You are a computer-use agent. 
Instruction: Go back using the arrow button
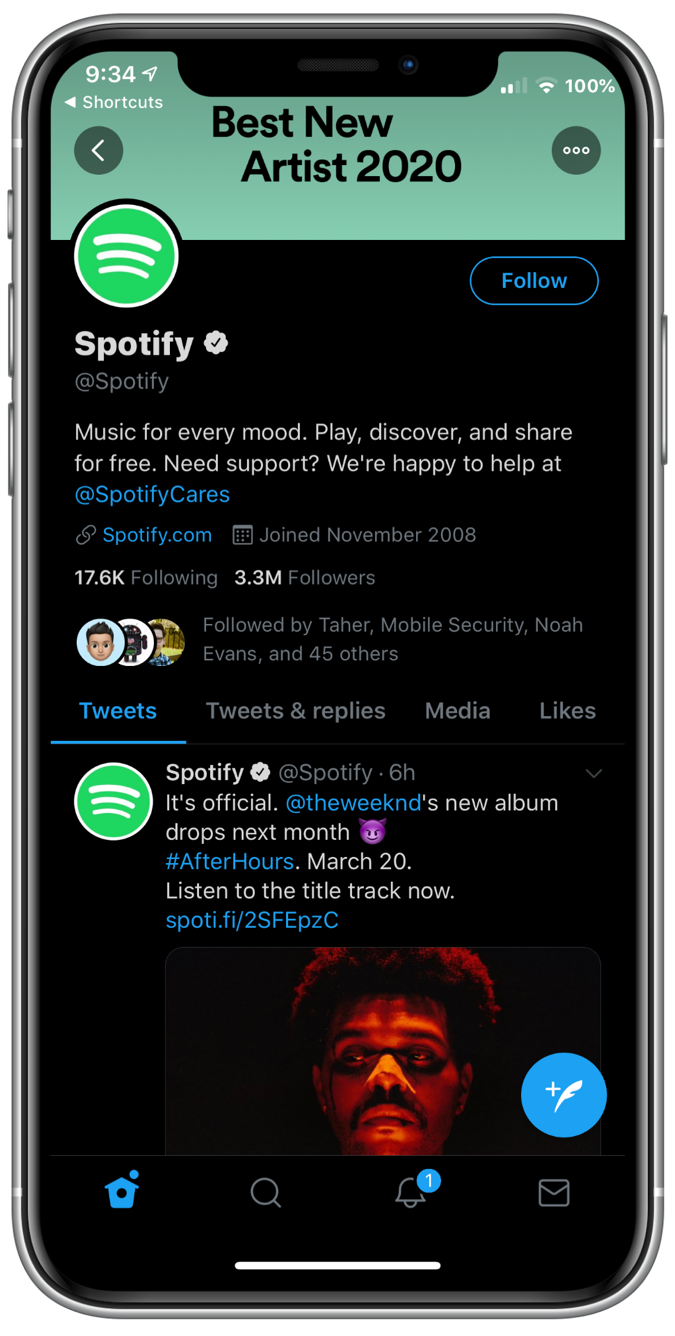(x=98, y=151)
